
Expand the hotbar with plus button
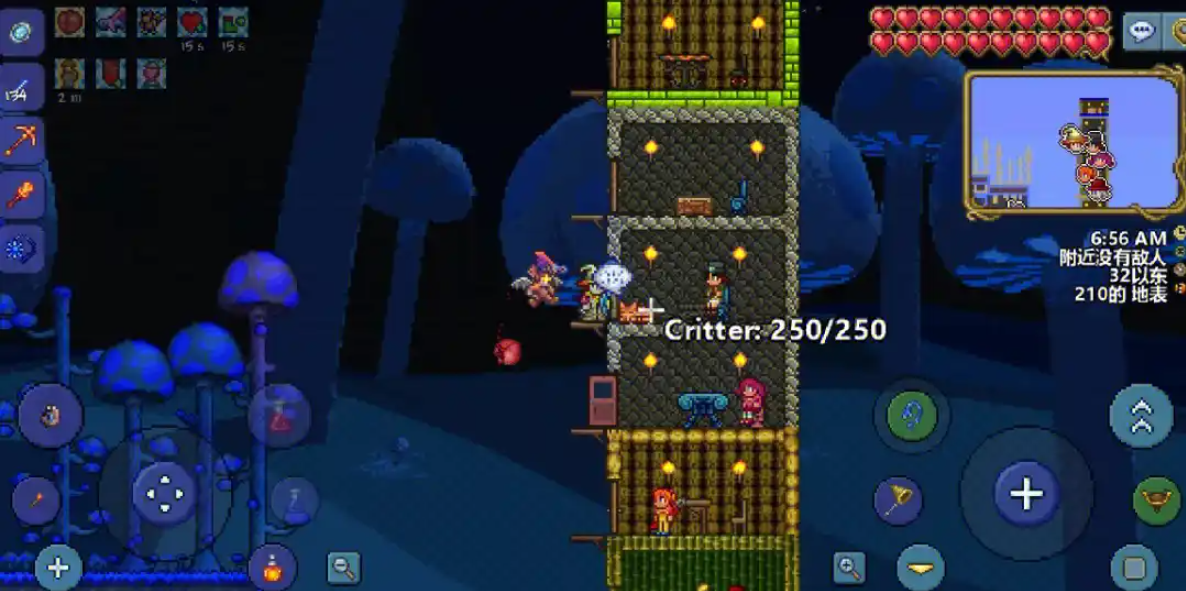[58, 568]
